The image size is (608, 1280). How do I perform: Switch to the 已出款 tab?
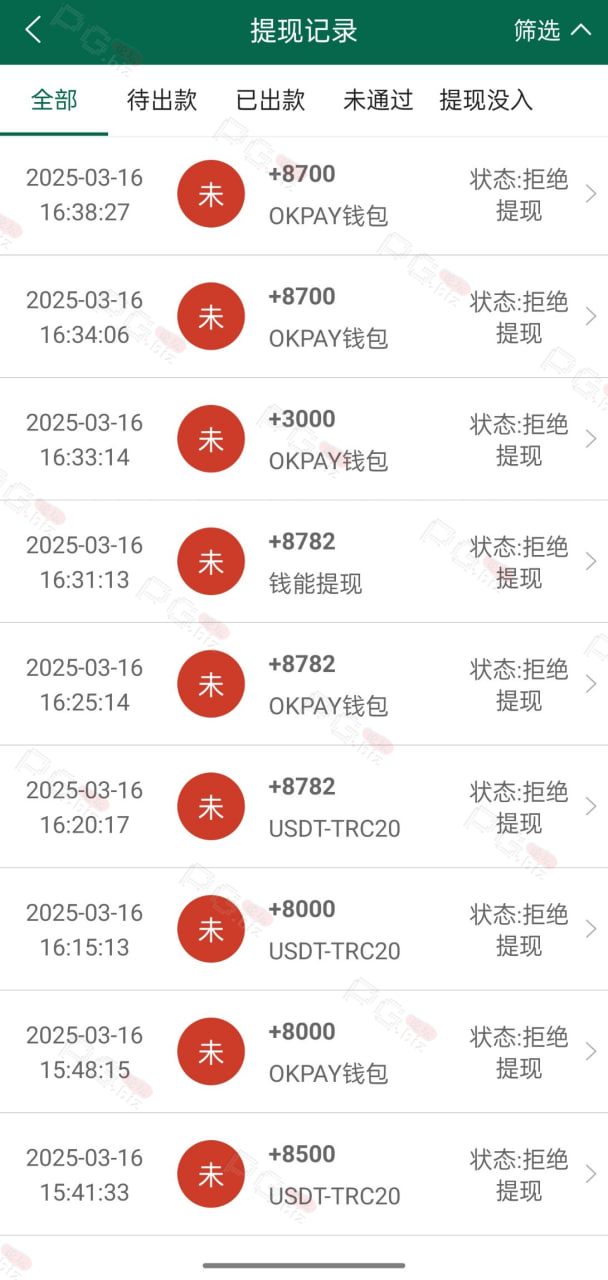[x=270, y=100]
